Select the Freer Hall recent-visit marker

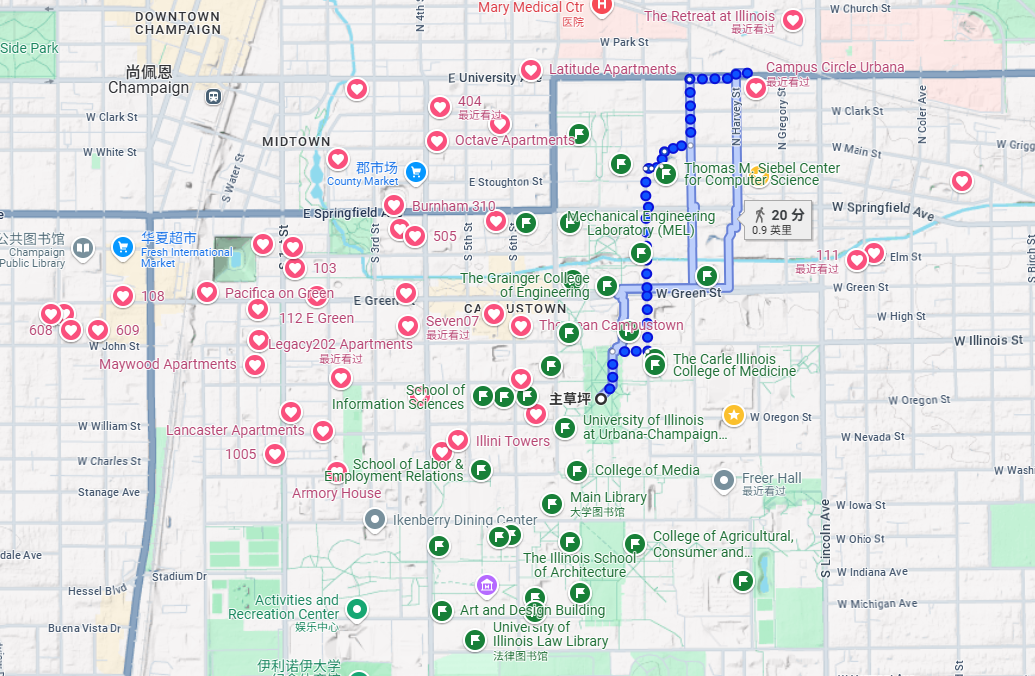[725, 480]
